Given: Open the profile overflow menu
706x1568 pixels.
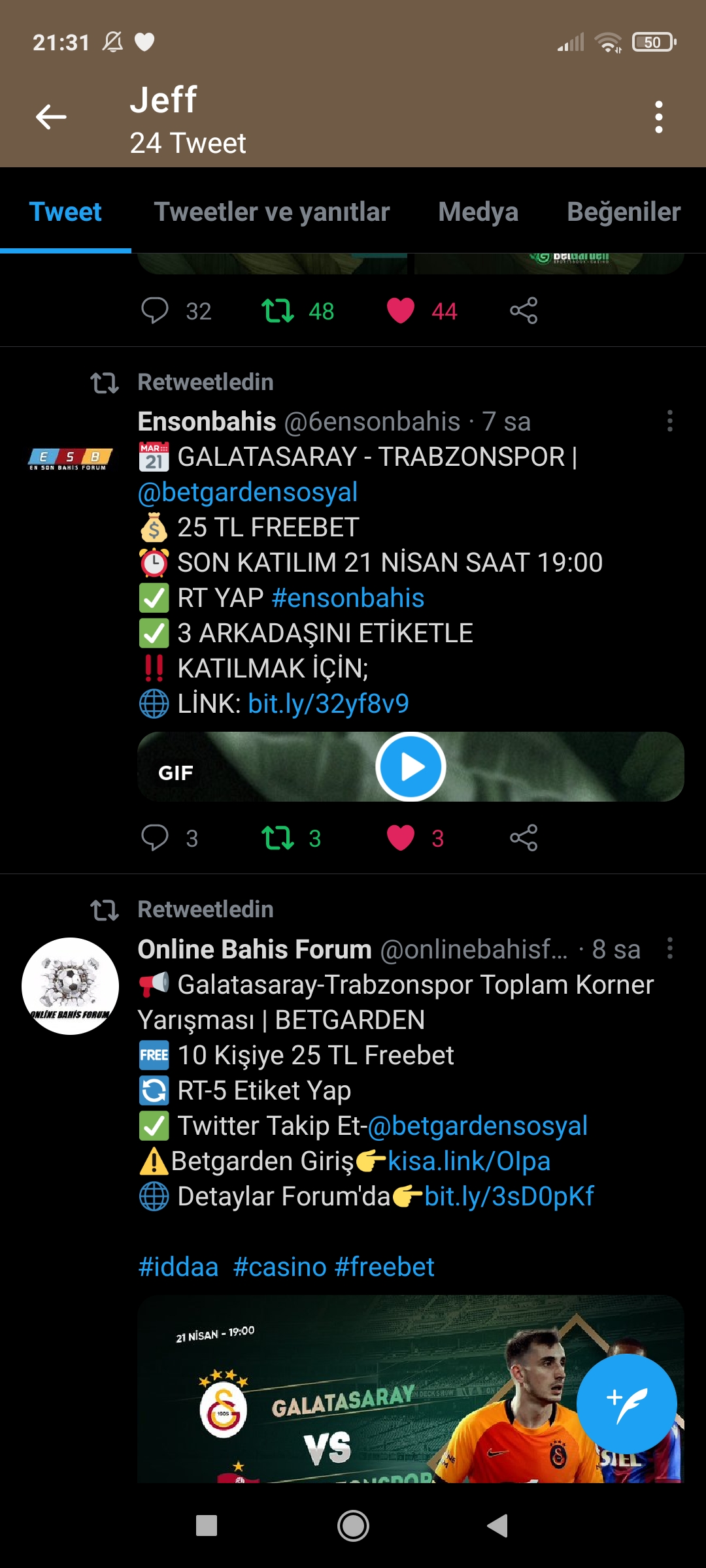Looking at the screenshot, I should [x=659, y=117].
